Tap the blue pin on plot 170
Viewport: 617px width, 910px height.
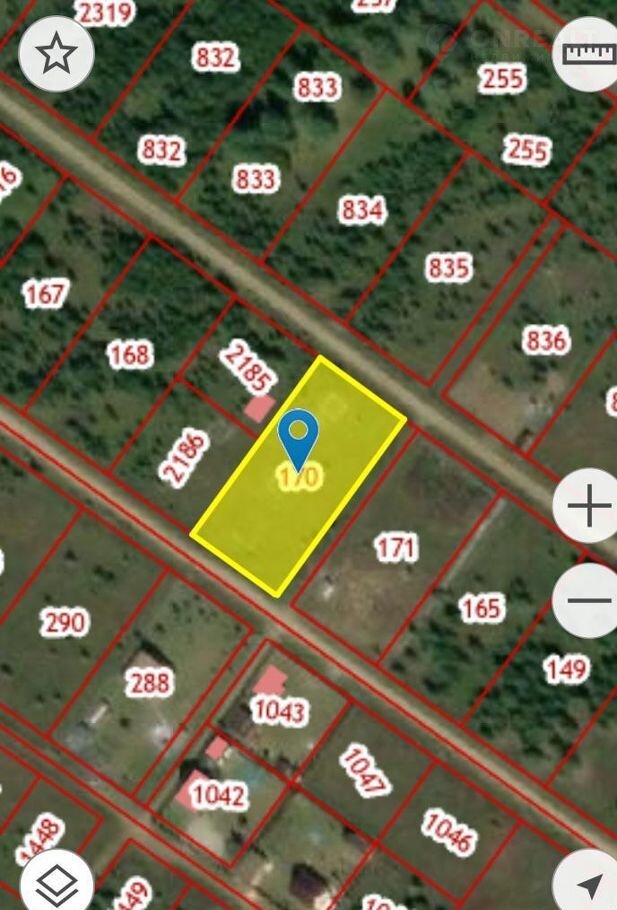click(x=298, y=435)
